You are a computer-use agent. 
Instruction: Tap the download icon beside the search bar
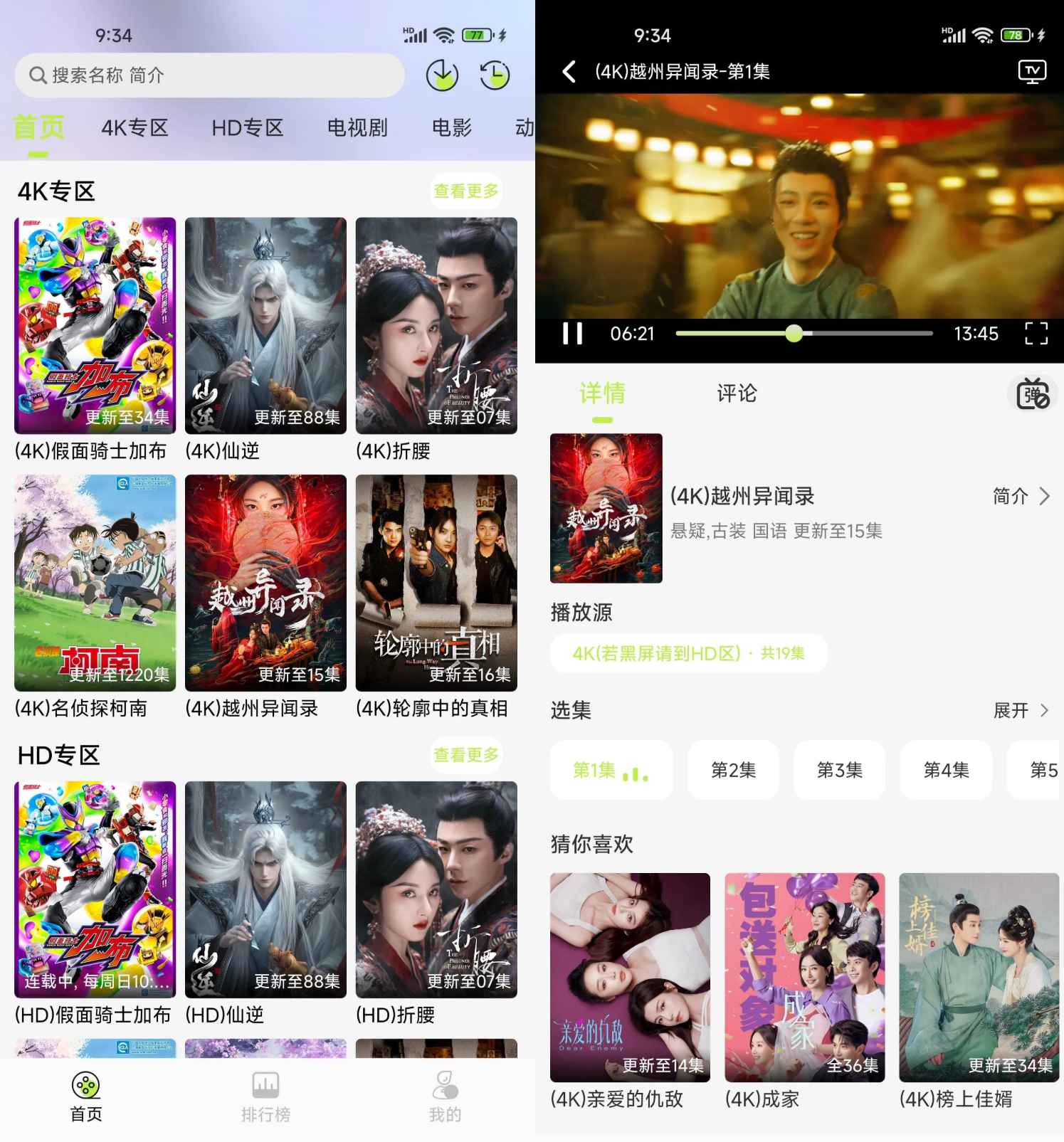443,74
